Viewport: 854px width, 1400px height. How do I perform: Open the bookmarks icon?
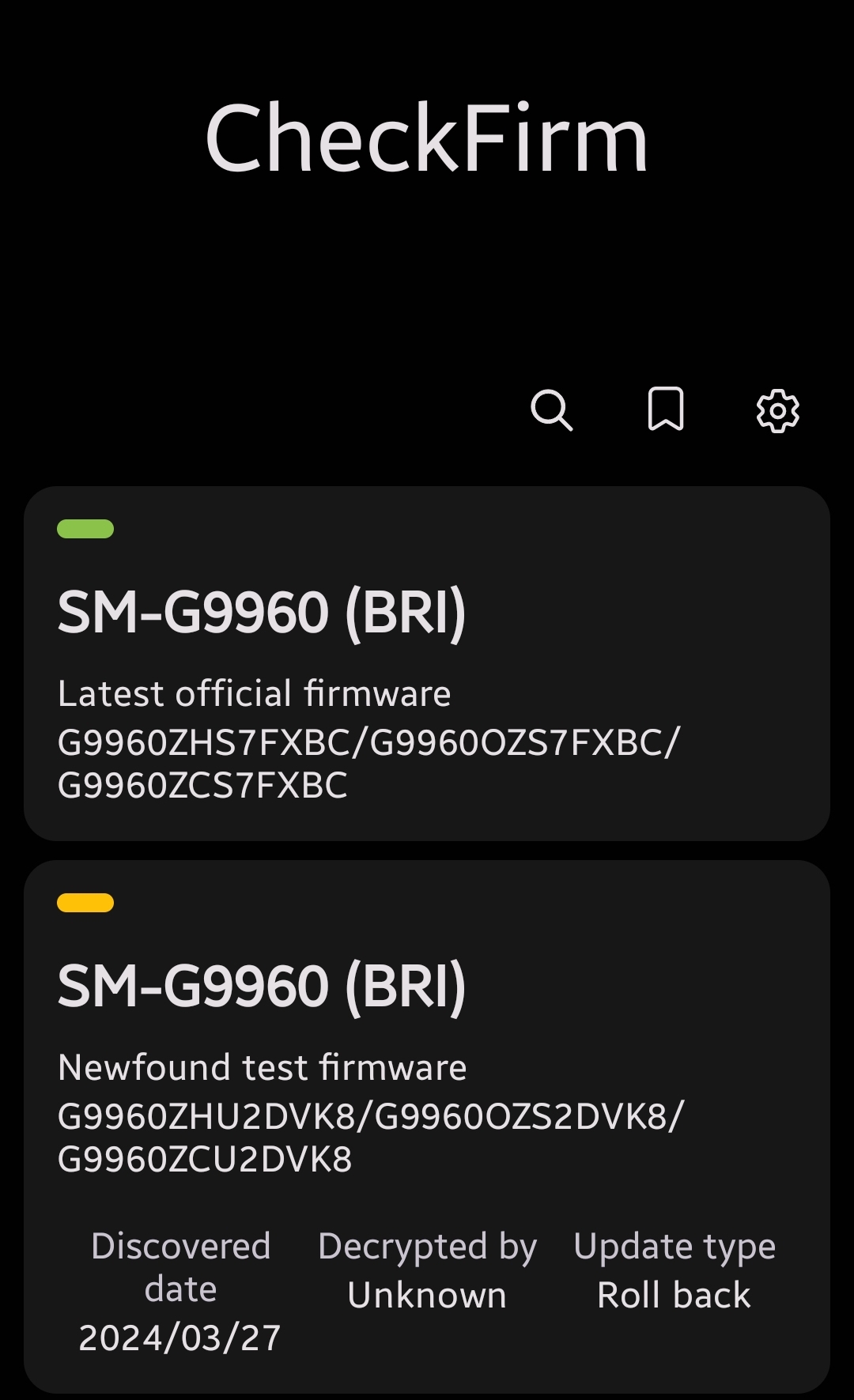coord(666,409)
